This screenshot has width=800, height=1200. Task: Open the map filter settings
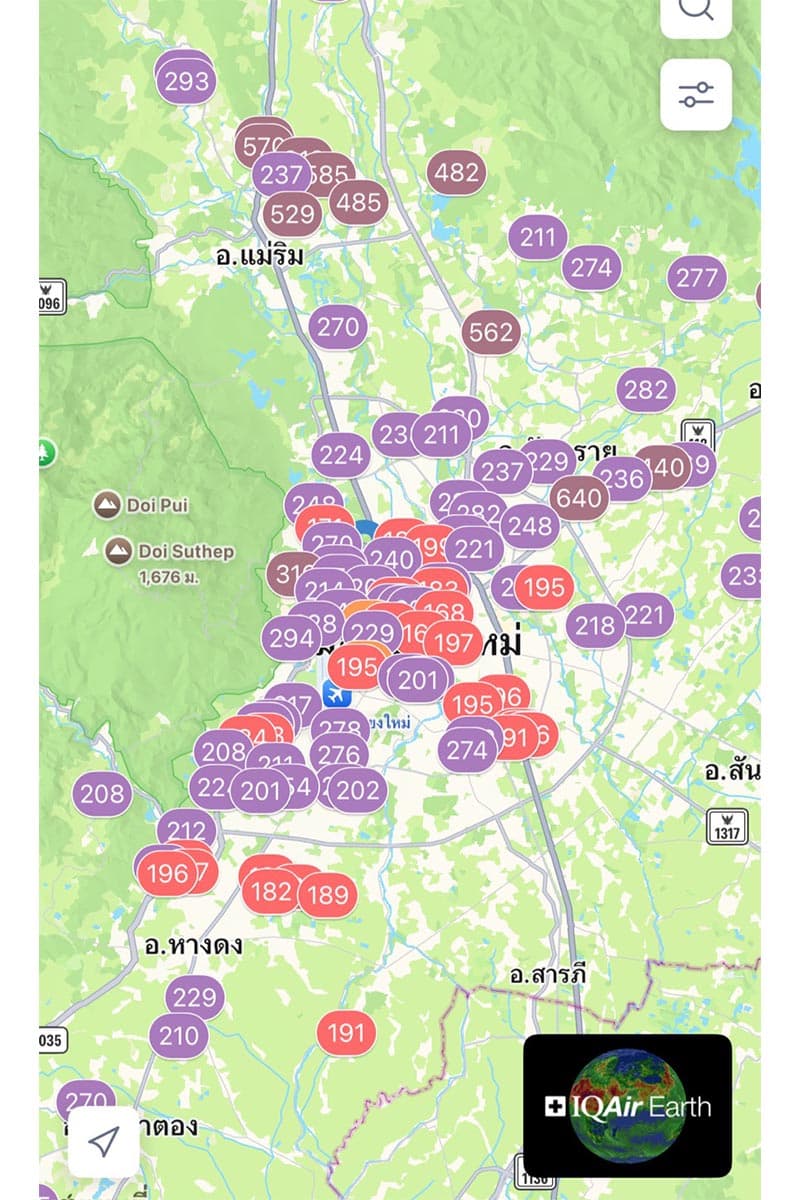[696, 95]
